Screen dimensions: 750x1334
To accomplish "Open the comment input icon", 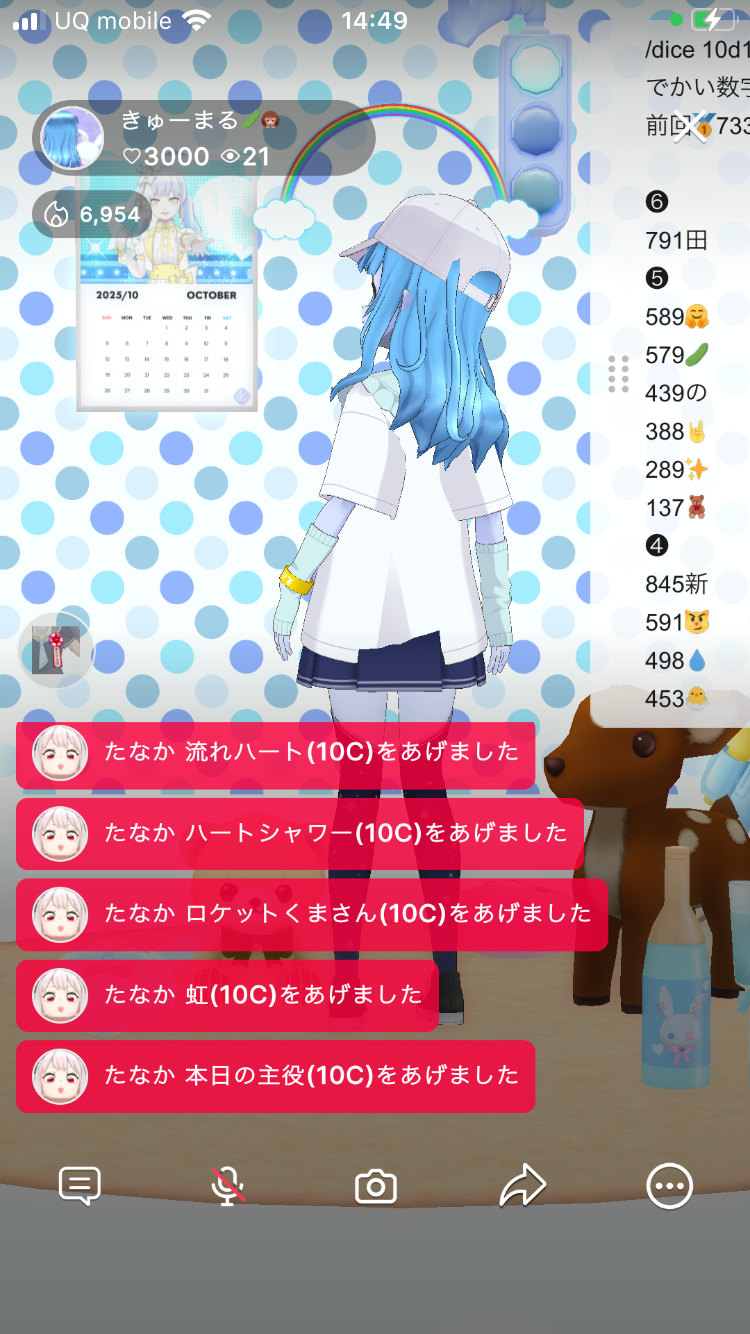I will point(80,1186).
